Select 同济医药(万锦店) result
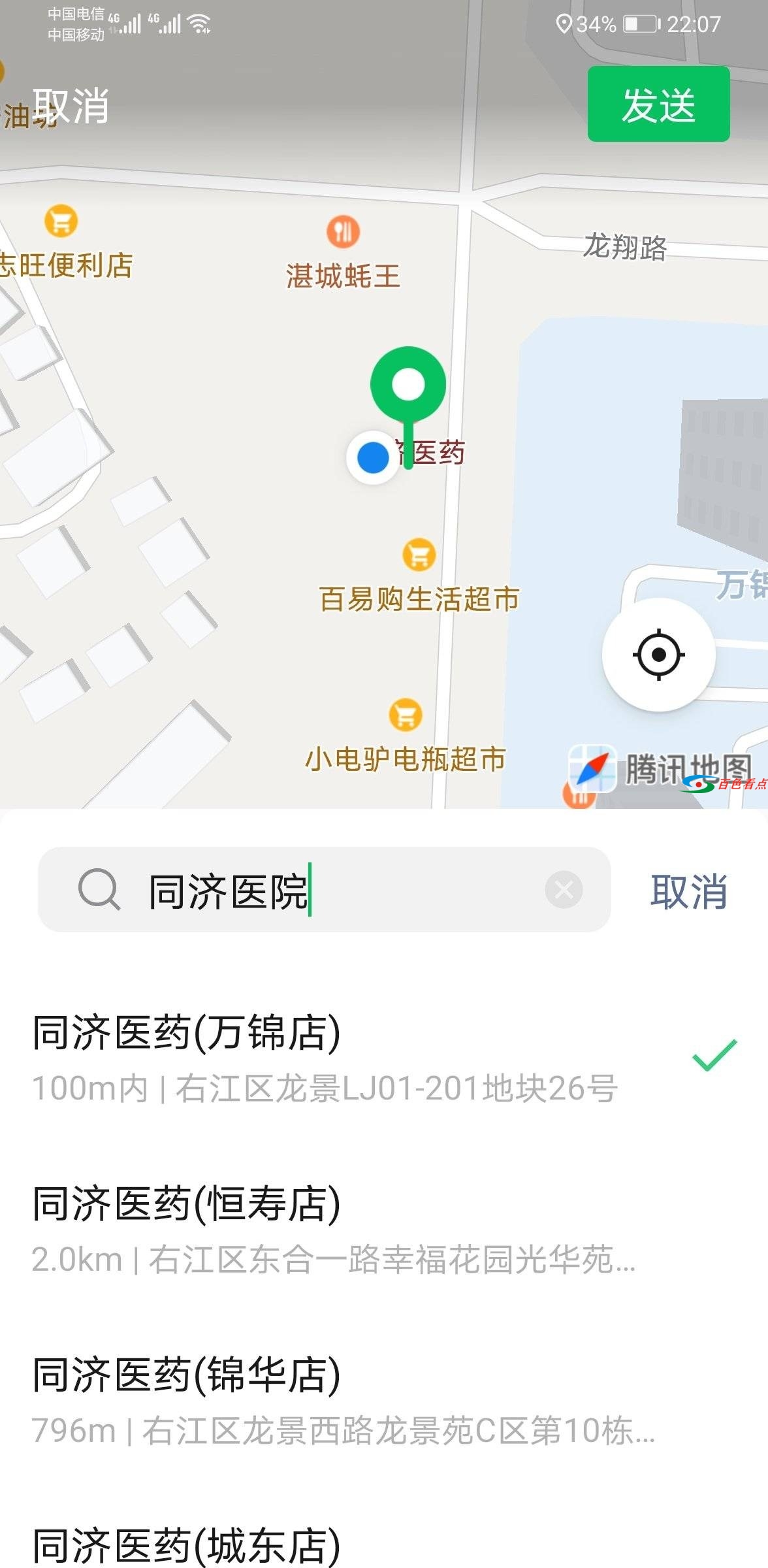This screenshot has width=768, height=1568. coord(327,1058)
